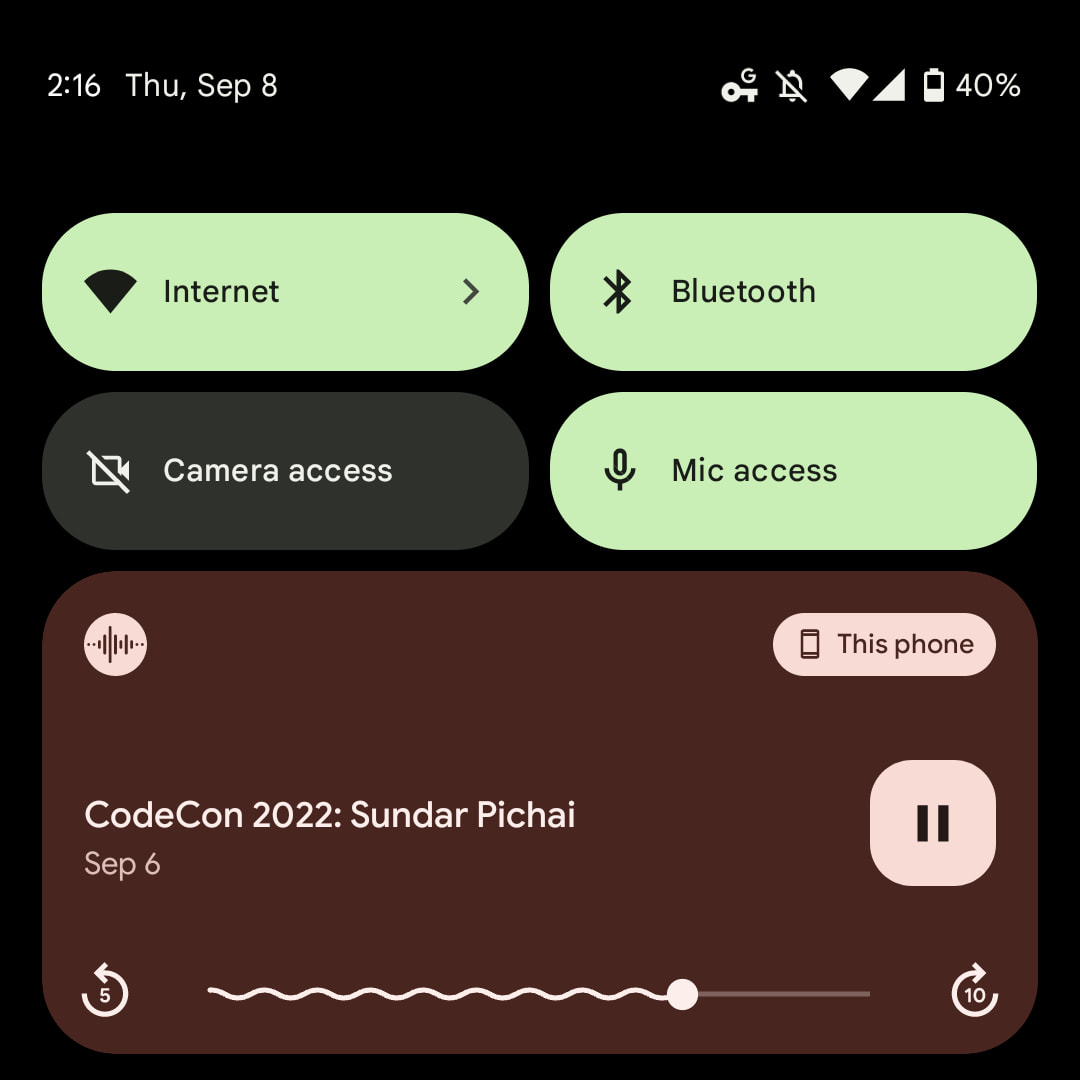Pause the CodeCon 2022 playback
The width and height of the screenshot is (1080, 1080).
[932, 823]
